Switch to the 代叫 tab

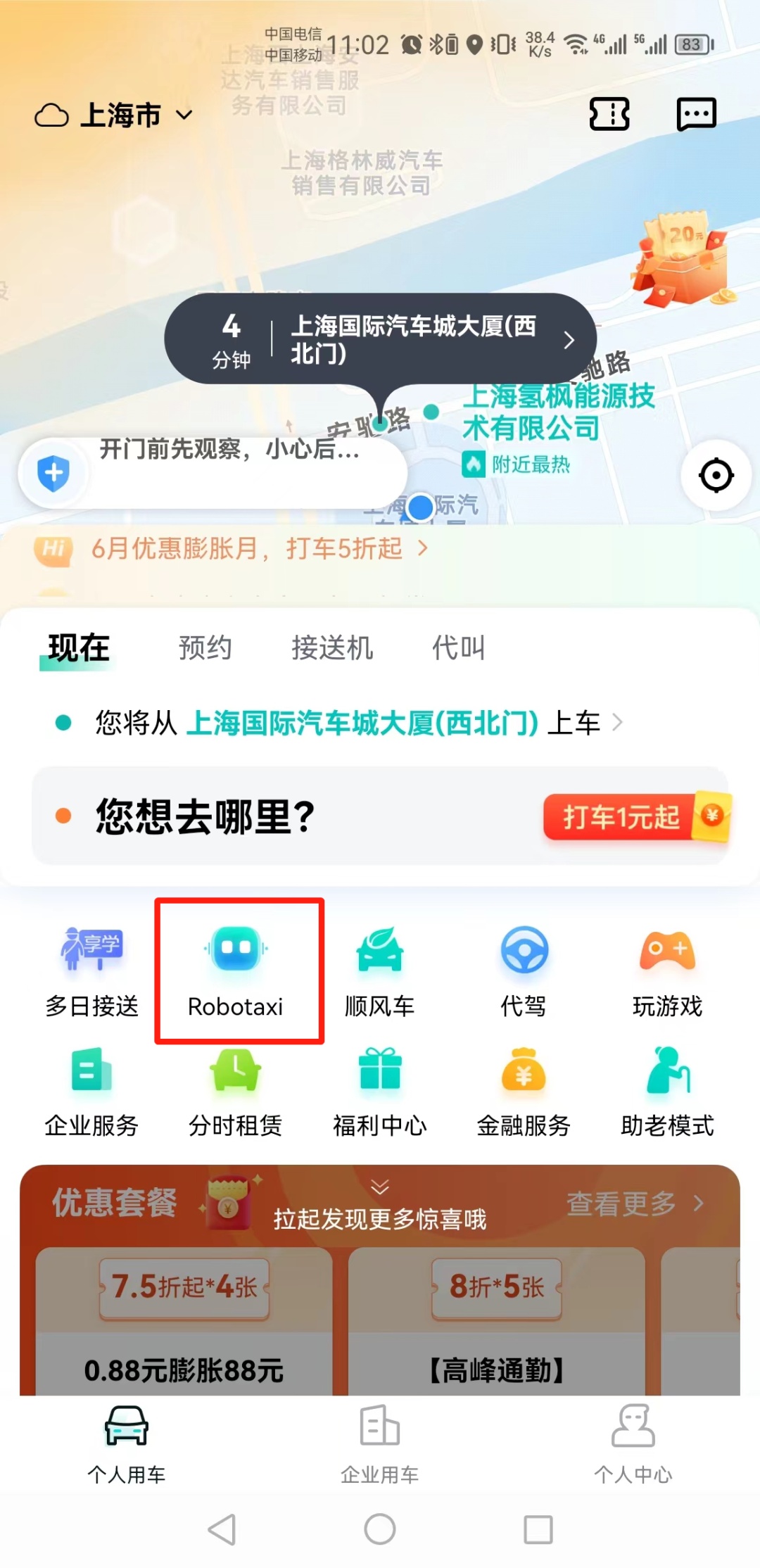458,647
